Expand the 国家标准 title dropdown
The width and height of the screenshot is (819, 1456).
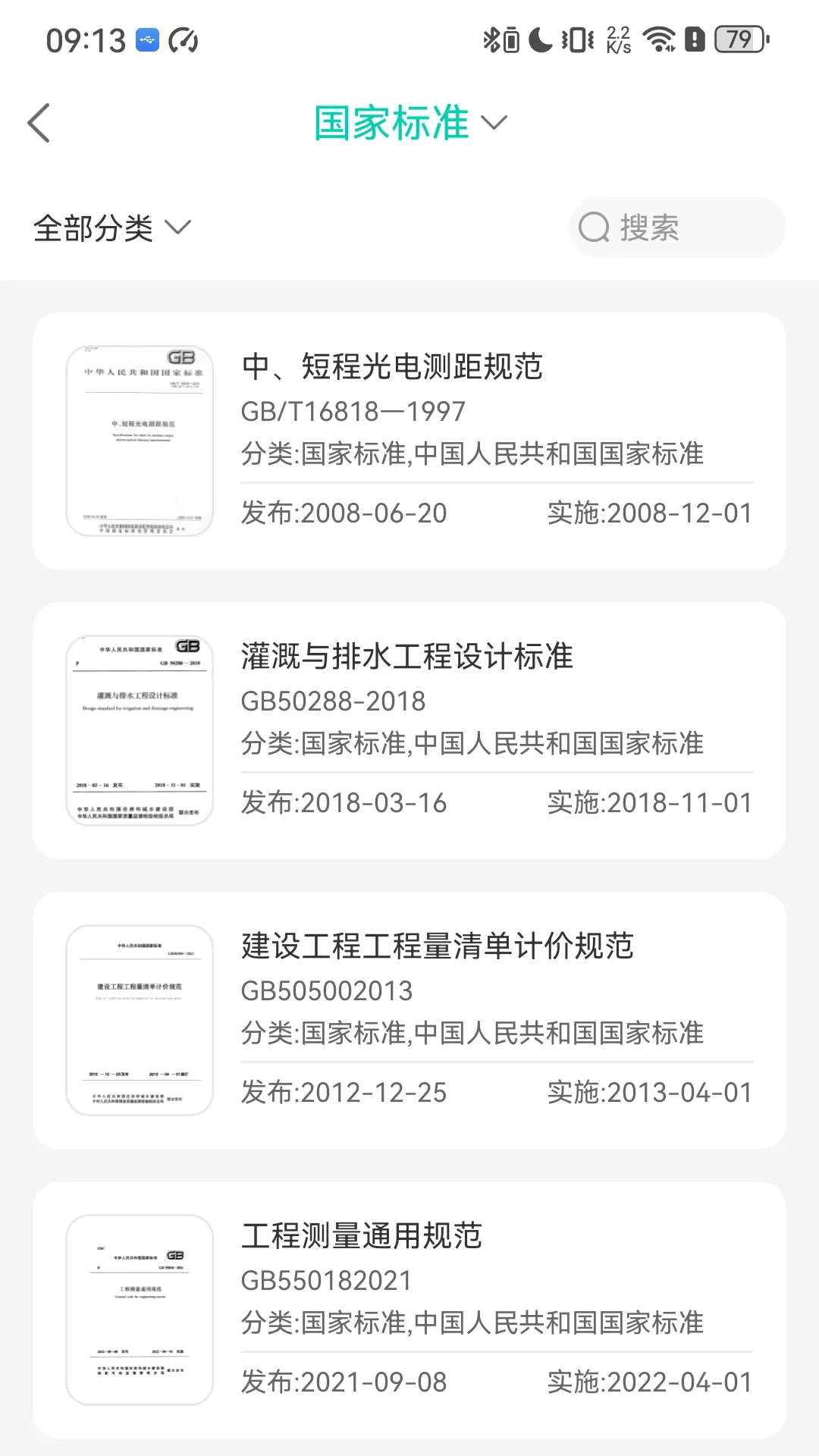coord(410,123)
